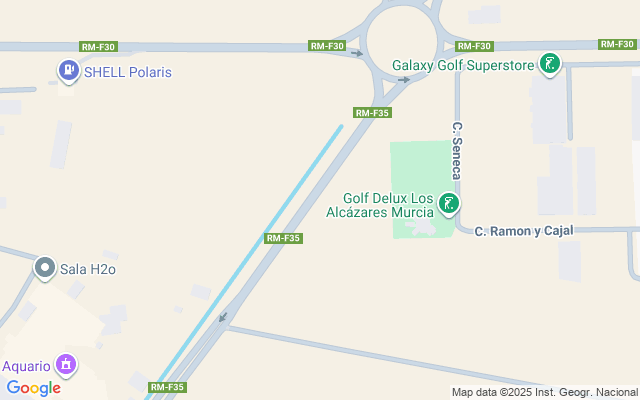Open the Sala H2o place marker

[44, 268]
